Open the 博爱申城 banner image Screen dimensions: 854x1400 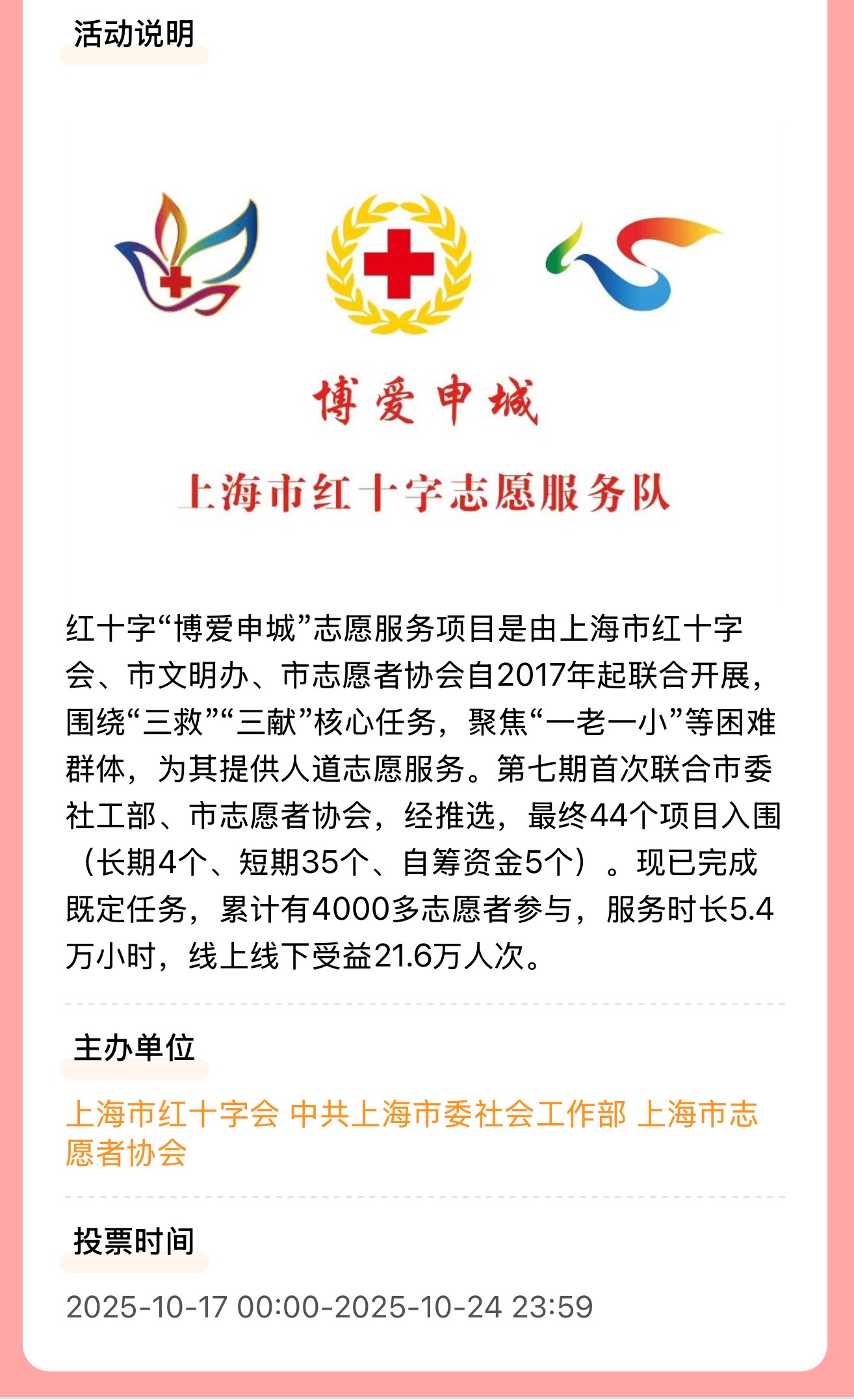425,364
